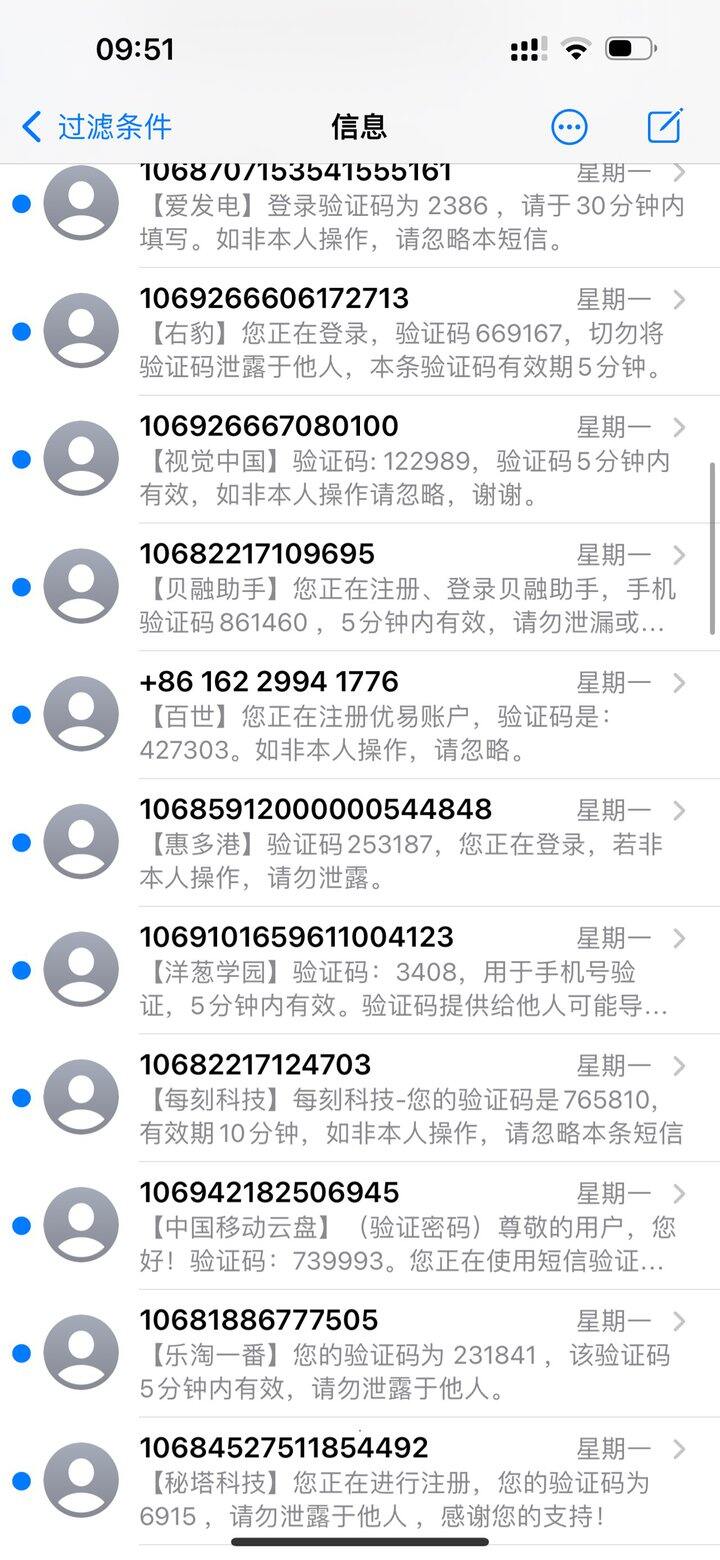Open the 百世 message from +86 162 2994 1776
The height and width of the screenshot is (1560, 720).
[410, 716]
